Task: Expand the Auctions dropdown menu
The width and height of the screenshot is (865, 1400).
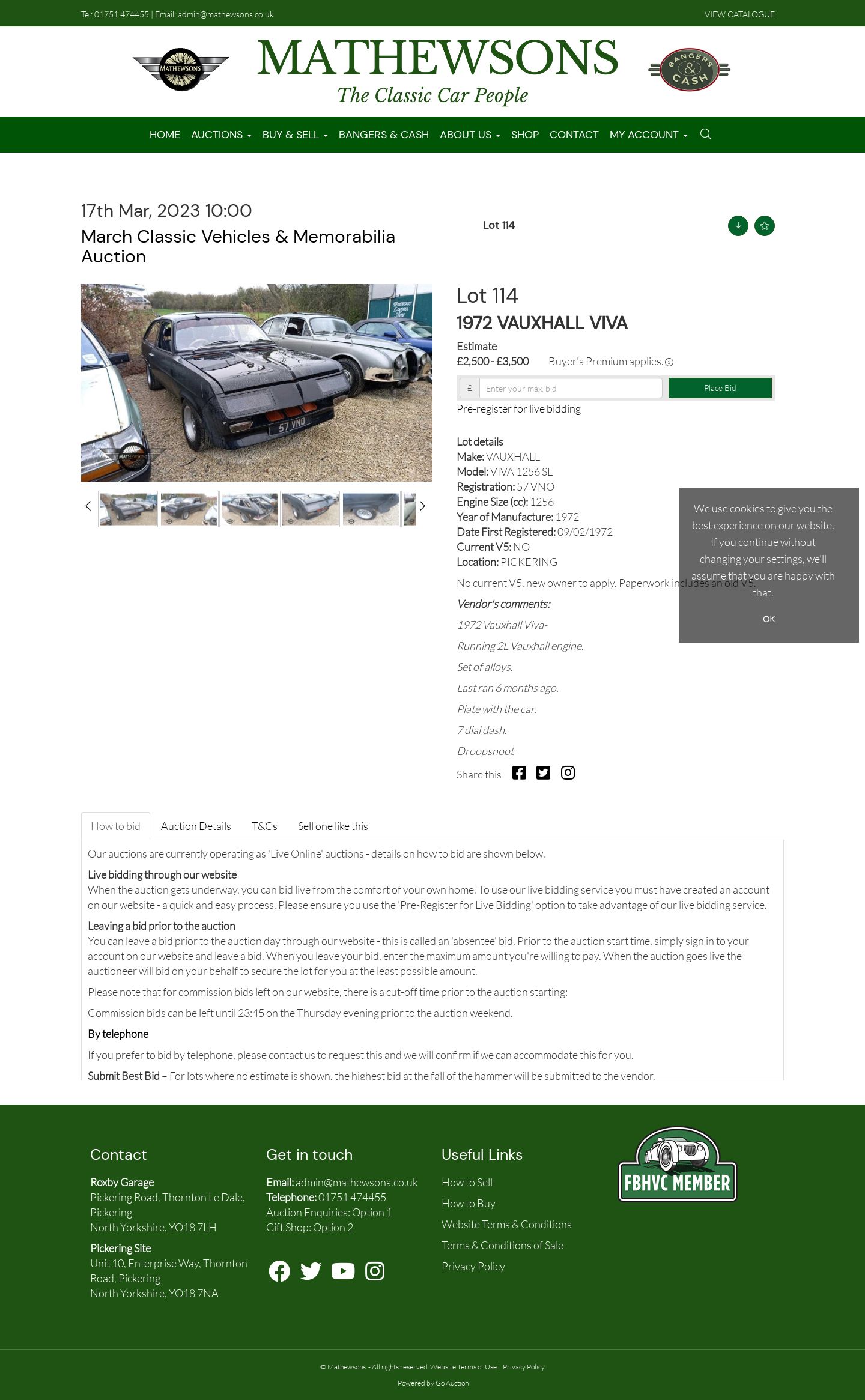Action: pyautogui.click(x=220, y=135)
